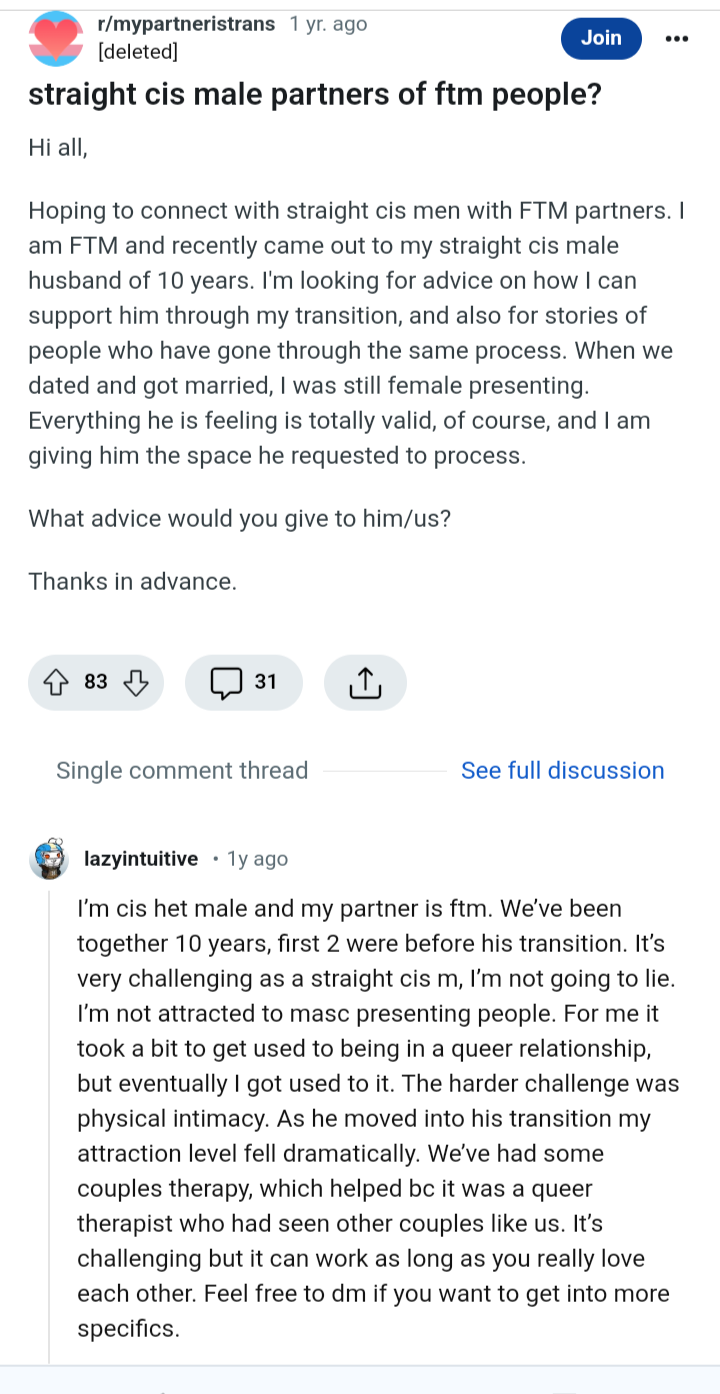This screenshot has width=720, height=1394.
Task: Tap the subreddit avatar icon
Action: click(x=57, y=38)
